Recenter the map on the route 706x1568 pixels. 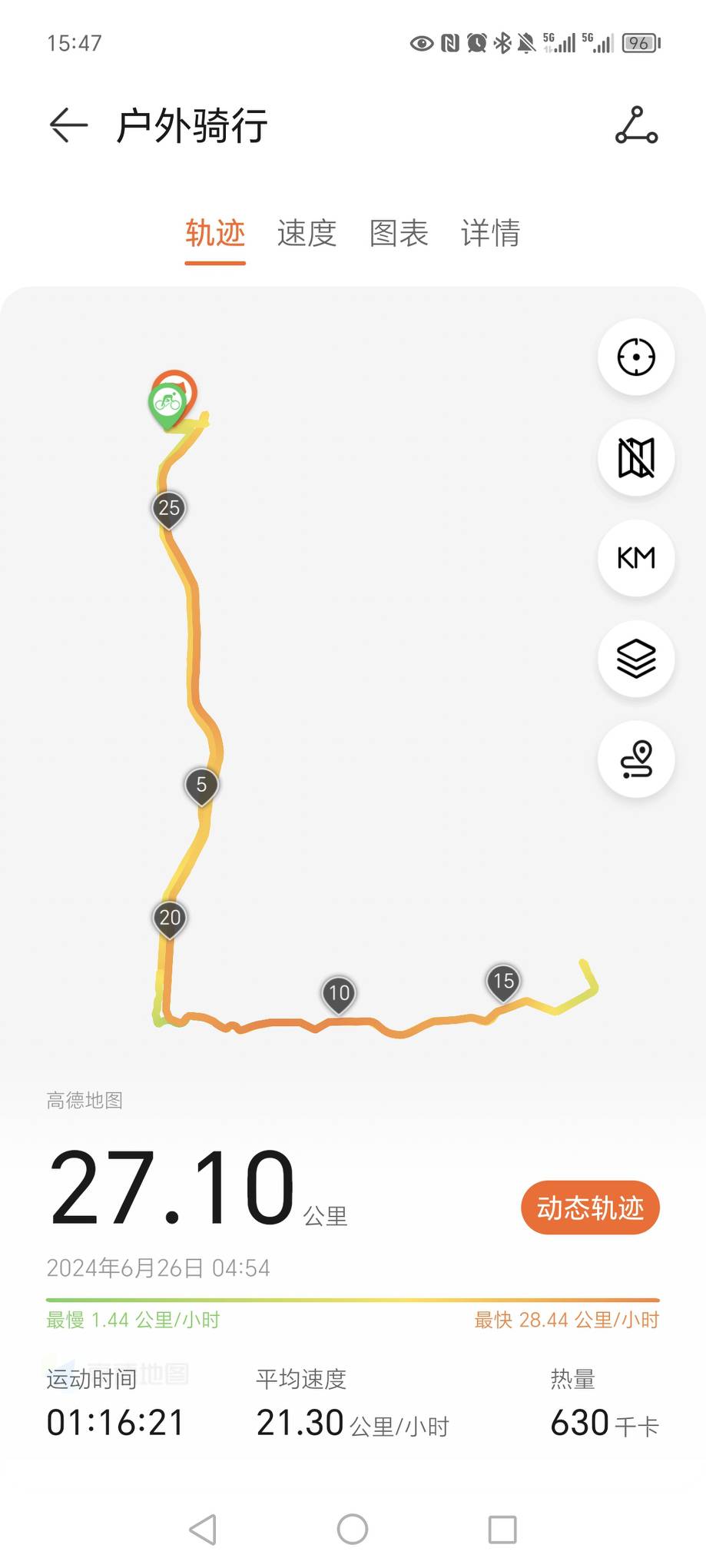click(636, 357)
